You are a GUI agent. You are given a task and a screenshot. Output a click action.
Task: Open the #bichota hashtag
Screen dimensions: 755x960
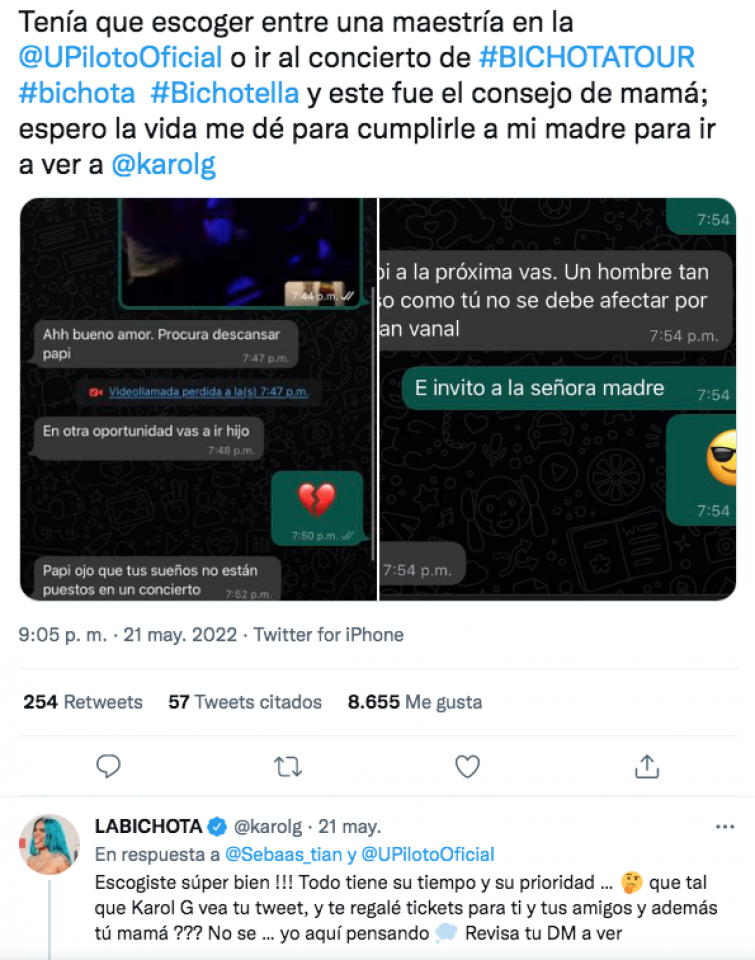[78, 92]
